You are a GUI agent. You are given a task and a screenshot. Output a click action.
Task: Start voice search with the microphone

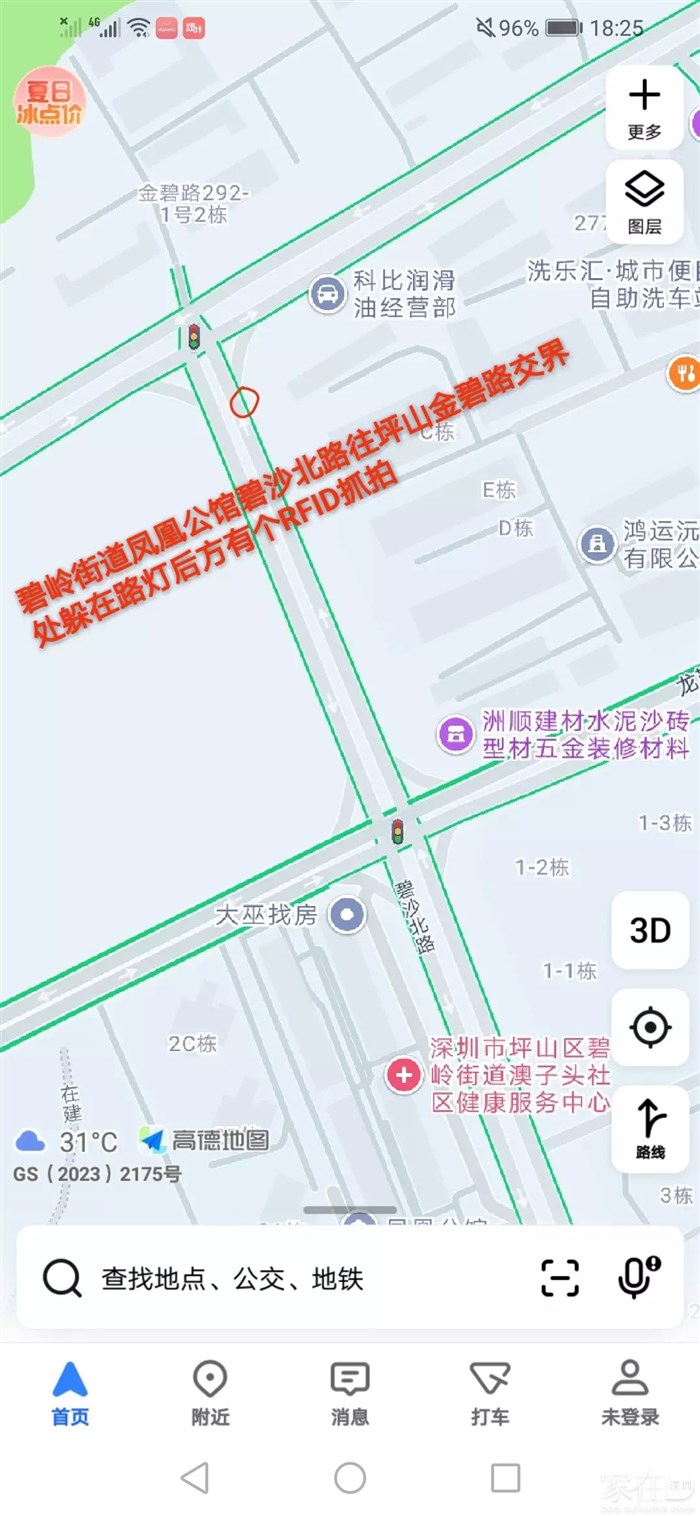[x=636, y=1277]
